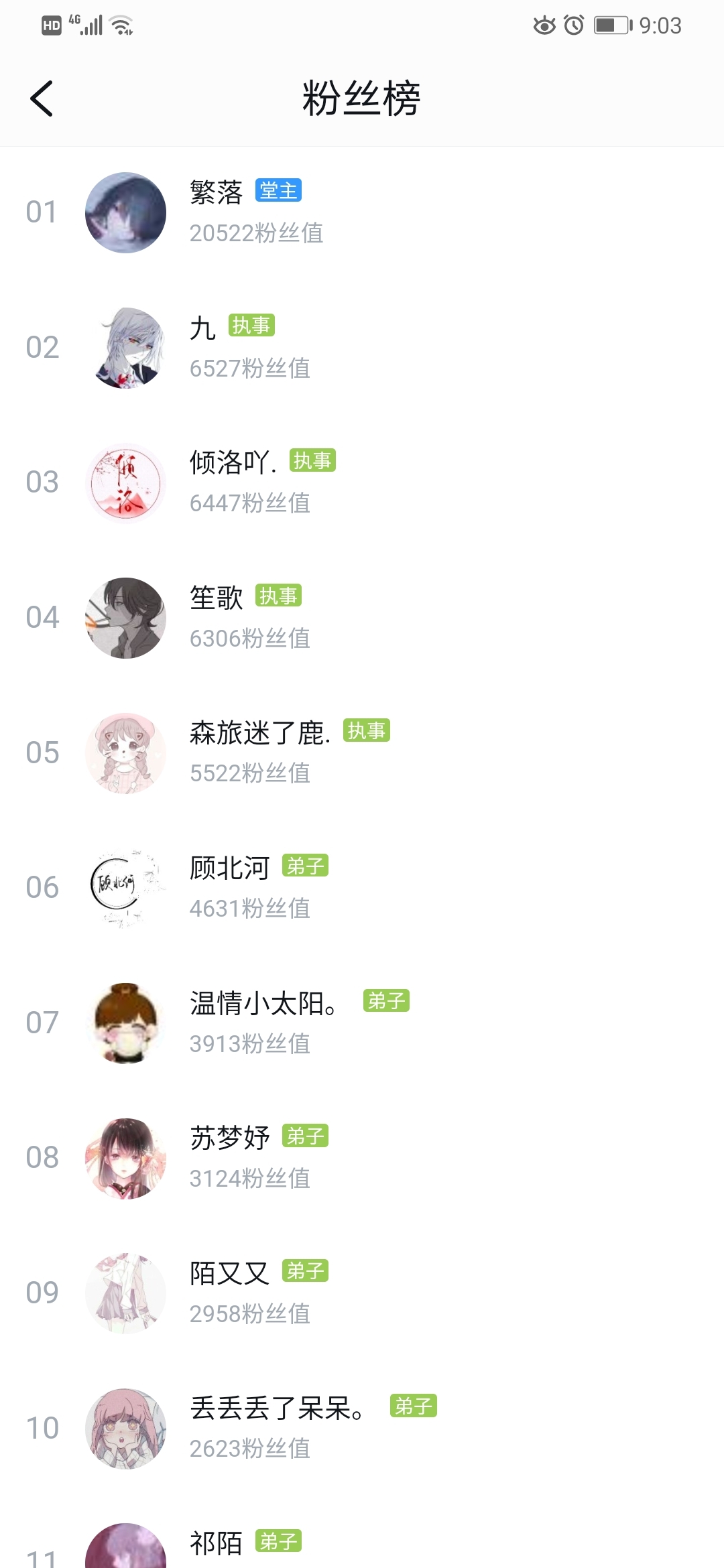Open the row for user 九
Image resolution: width=724 pixels, height=1568 pixels.
click(362, 348)
